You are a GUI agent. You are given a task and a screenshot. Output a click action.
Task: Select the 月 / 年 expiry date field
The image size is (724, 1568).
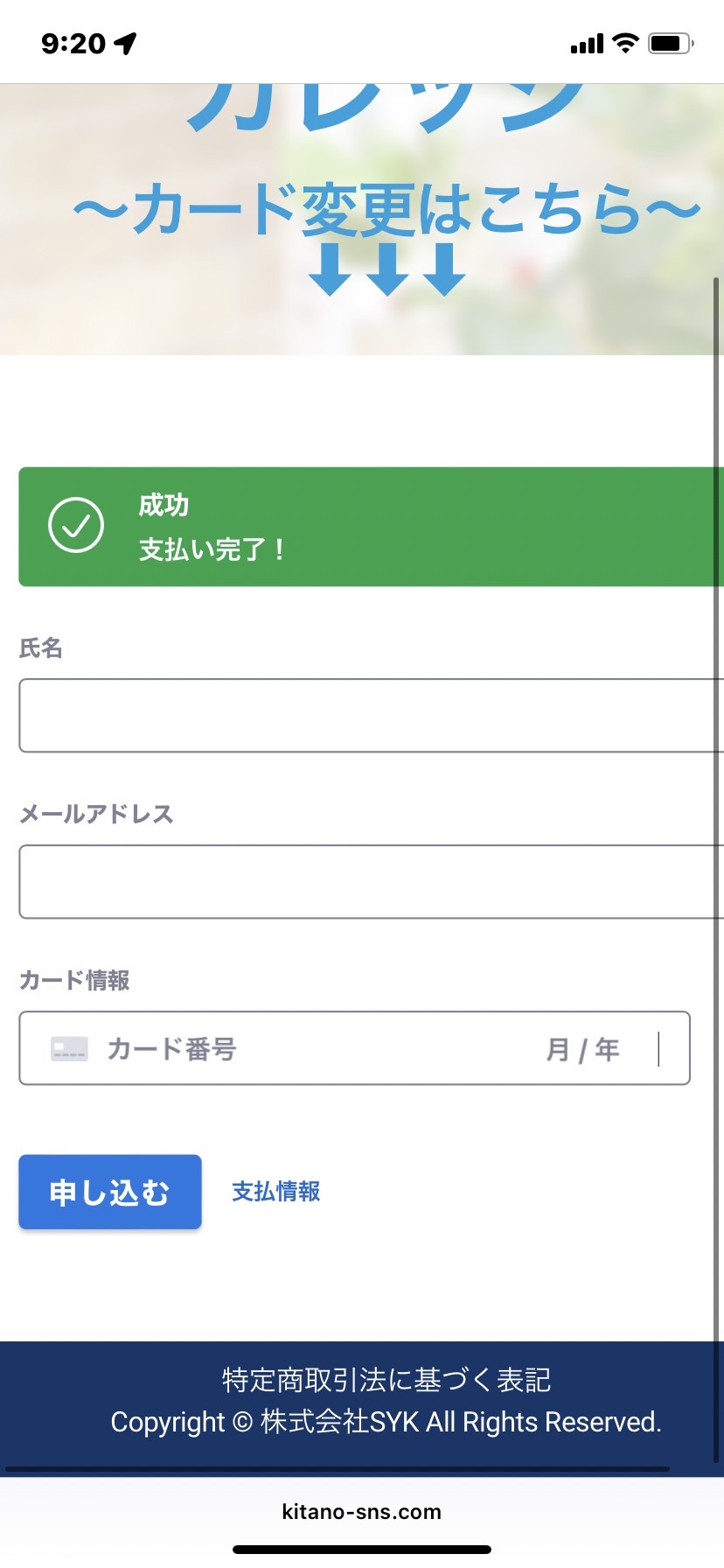click(583, 1049)
